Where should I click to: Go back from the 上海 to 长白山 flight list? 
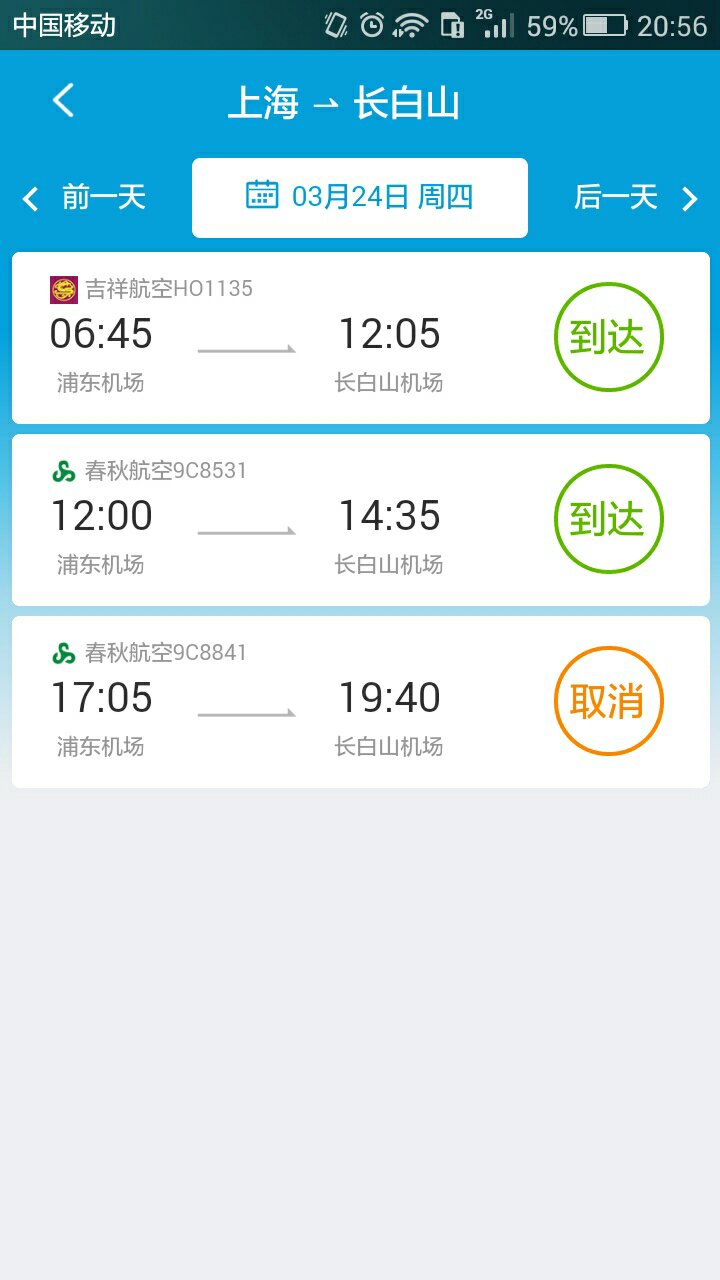63,101
